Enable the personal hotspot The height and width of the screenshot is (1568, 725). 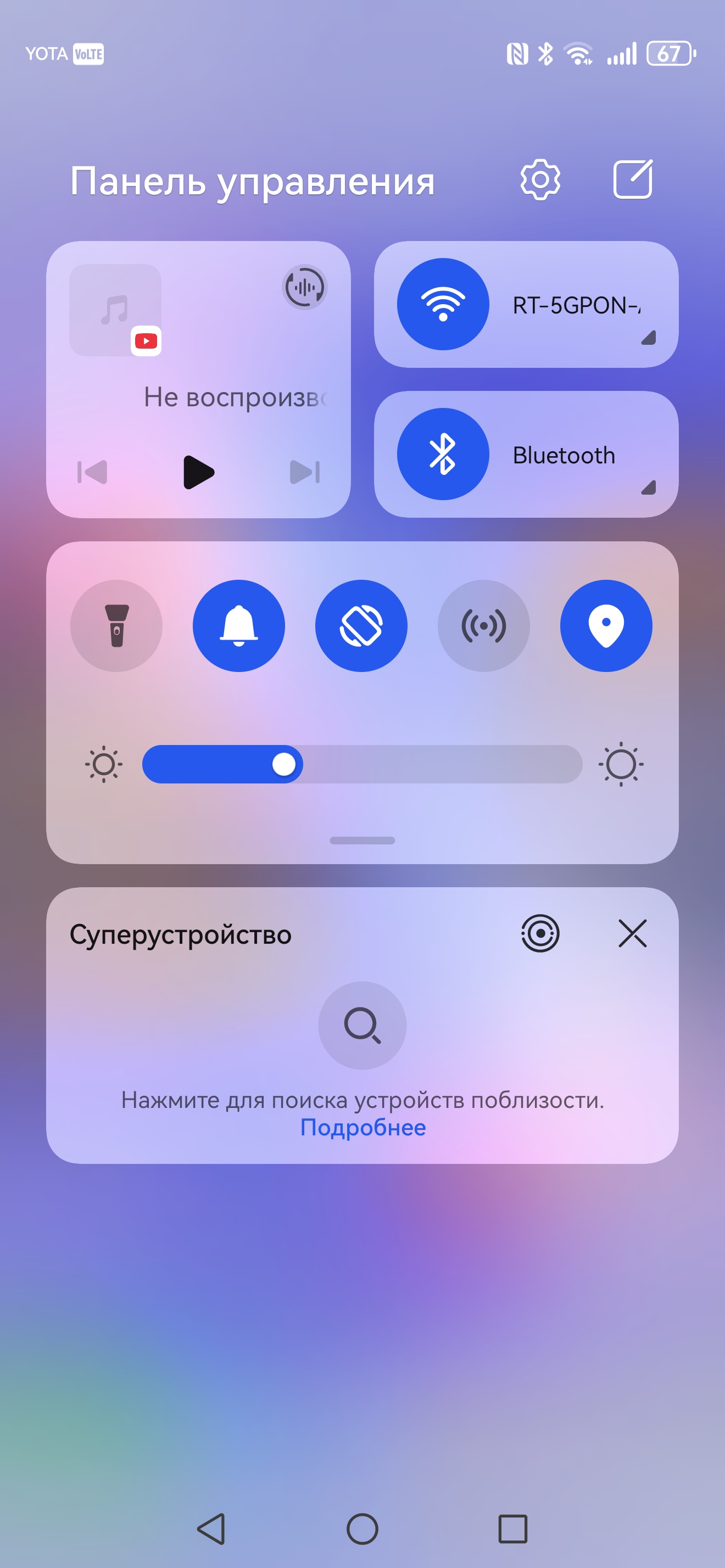(483, 626)
